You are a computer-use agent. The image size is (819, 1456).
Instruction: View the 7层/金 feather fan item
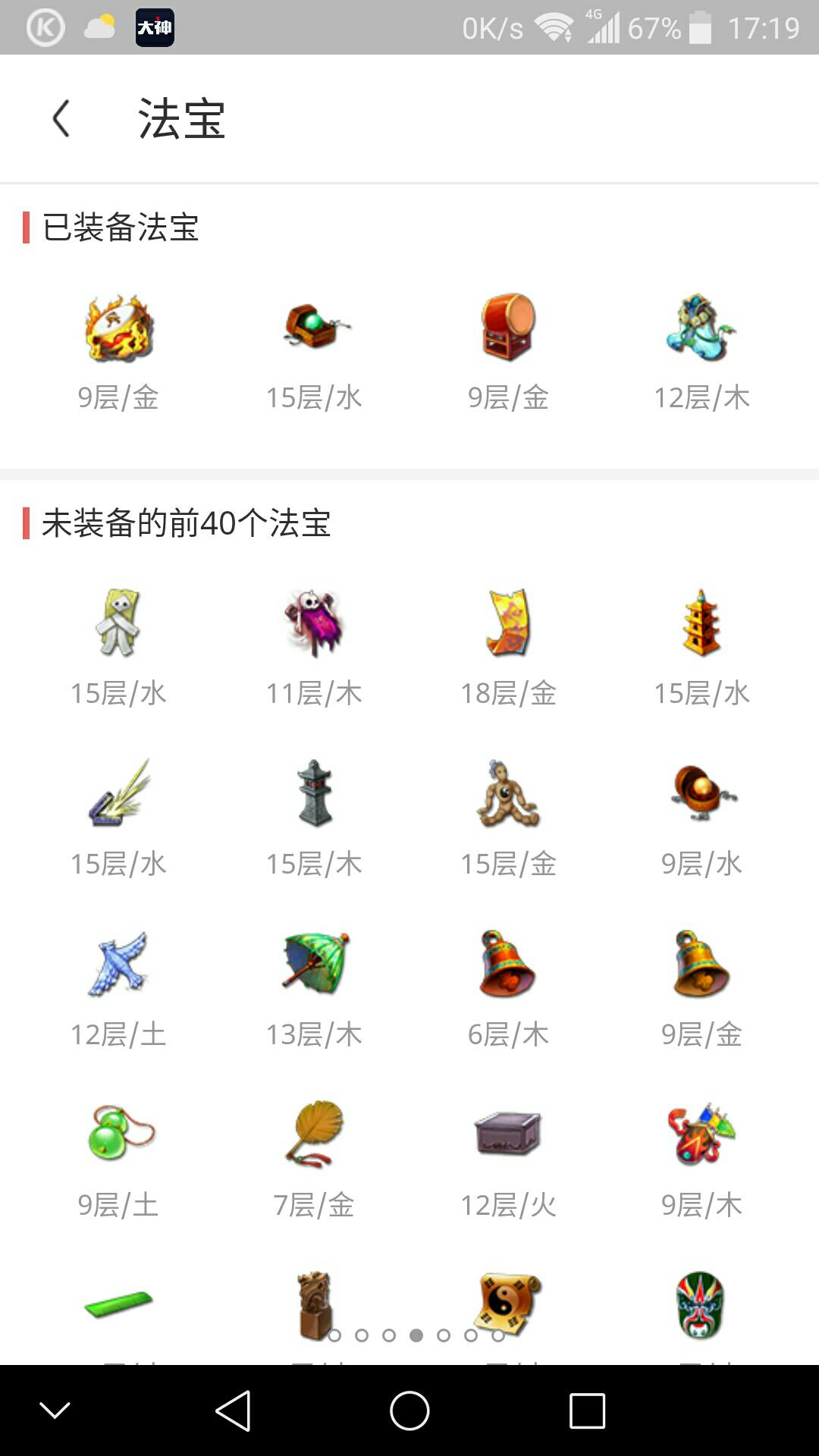(x=314, y=1135)
